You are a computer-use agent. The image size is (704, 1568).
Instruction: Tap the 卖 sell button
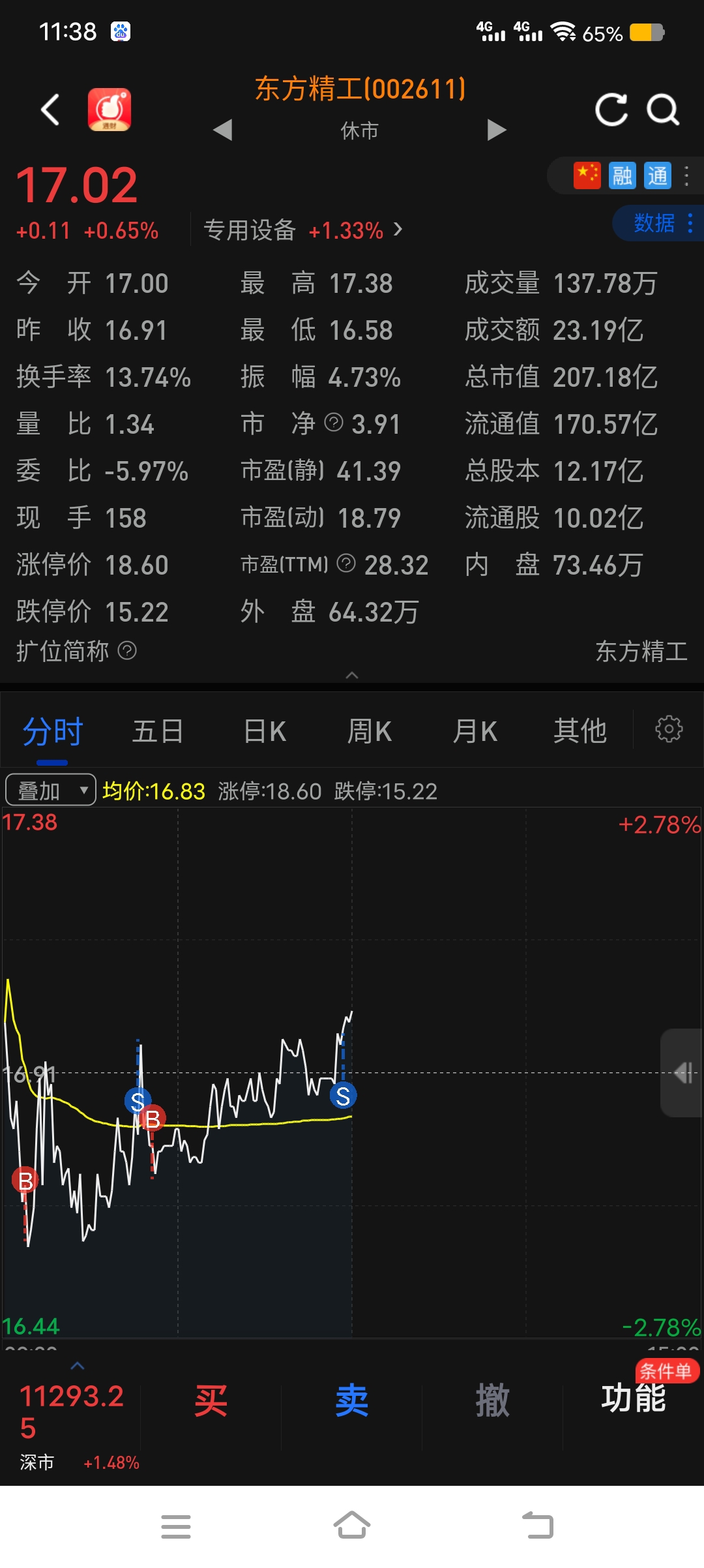pyautogui.click(x=352, y=1400)
